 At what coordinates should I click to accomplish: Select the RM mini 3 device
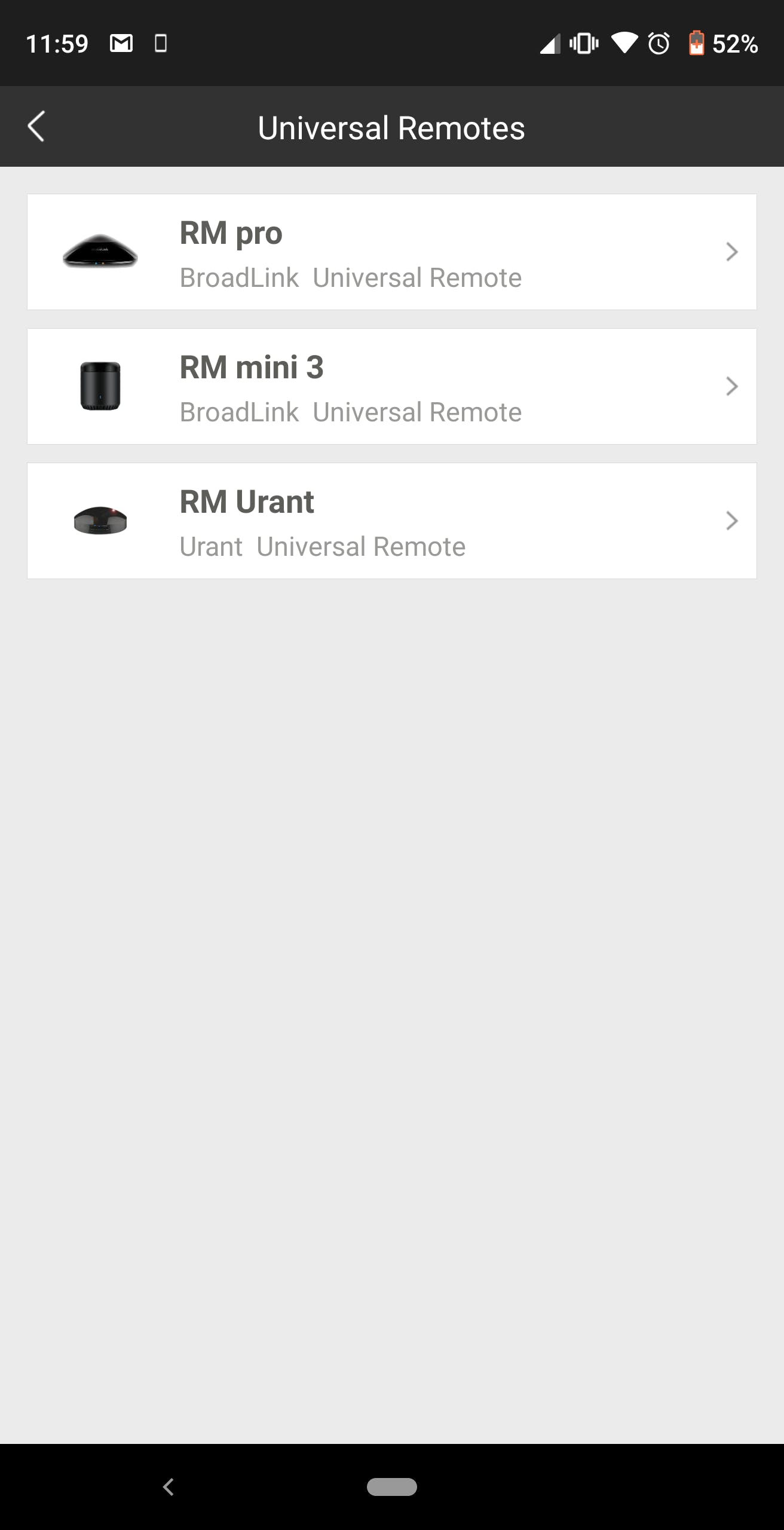[x=392, y=386]
